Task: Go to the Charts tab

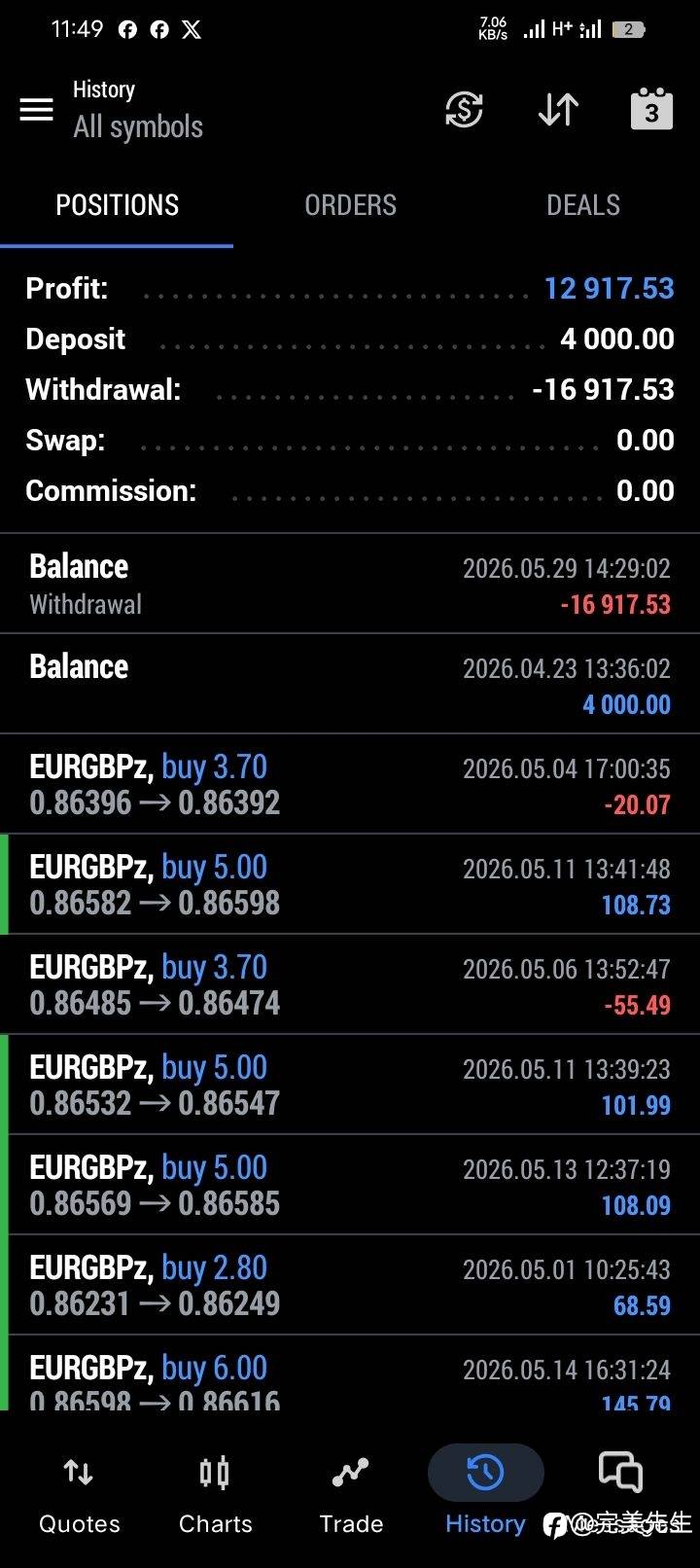Action: pyautogui.click(x=215, y=1495)
